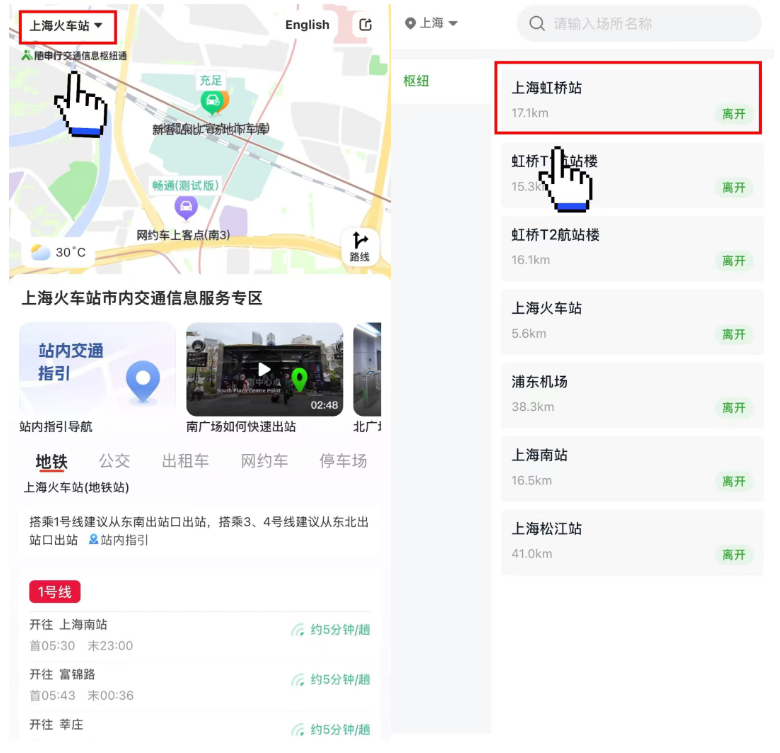Play the 南广场如何快速出站 video
Screen dimensions: 780x753
click(265, 369)
